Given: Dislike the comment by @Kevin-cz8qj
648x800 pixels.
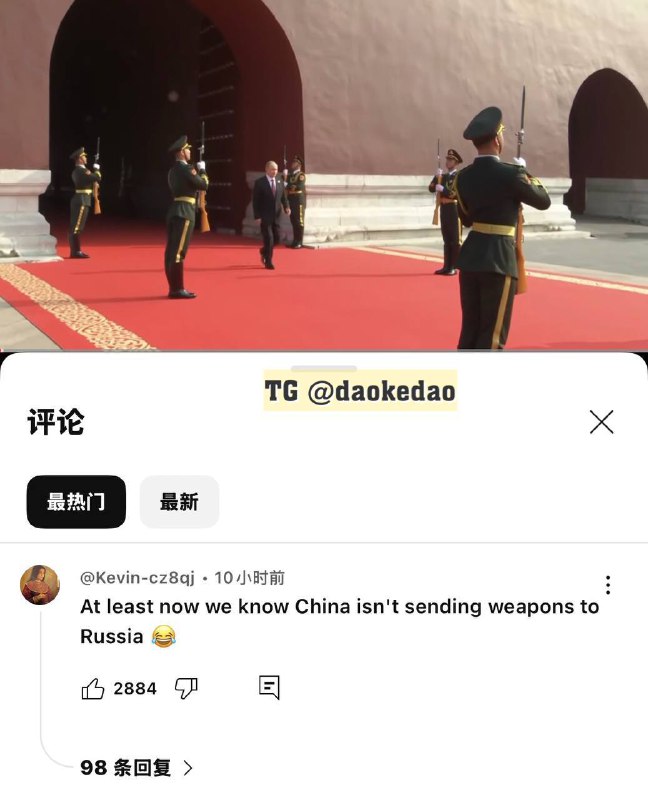Looking at the screenshot, I should 186,688.
